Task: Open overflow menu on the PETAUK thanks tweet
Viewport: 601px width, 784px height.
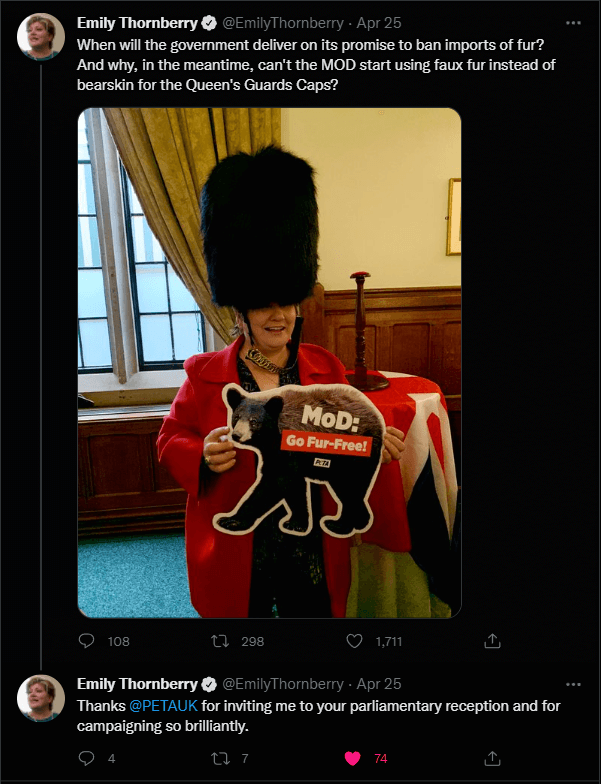Action: point(572,685)
